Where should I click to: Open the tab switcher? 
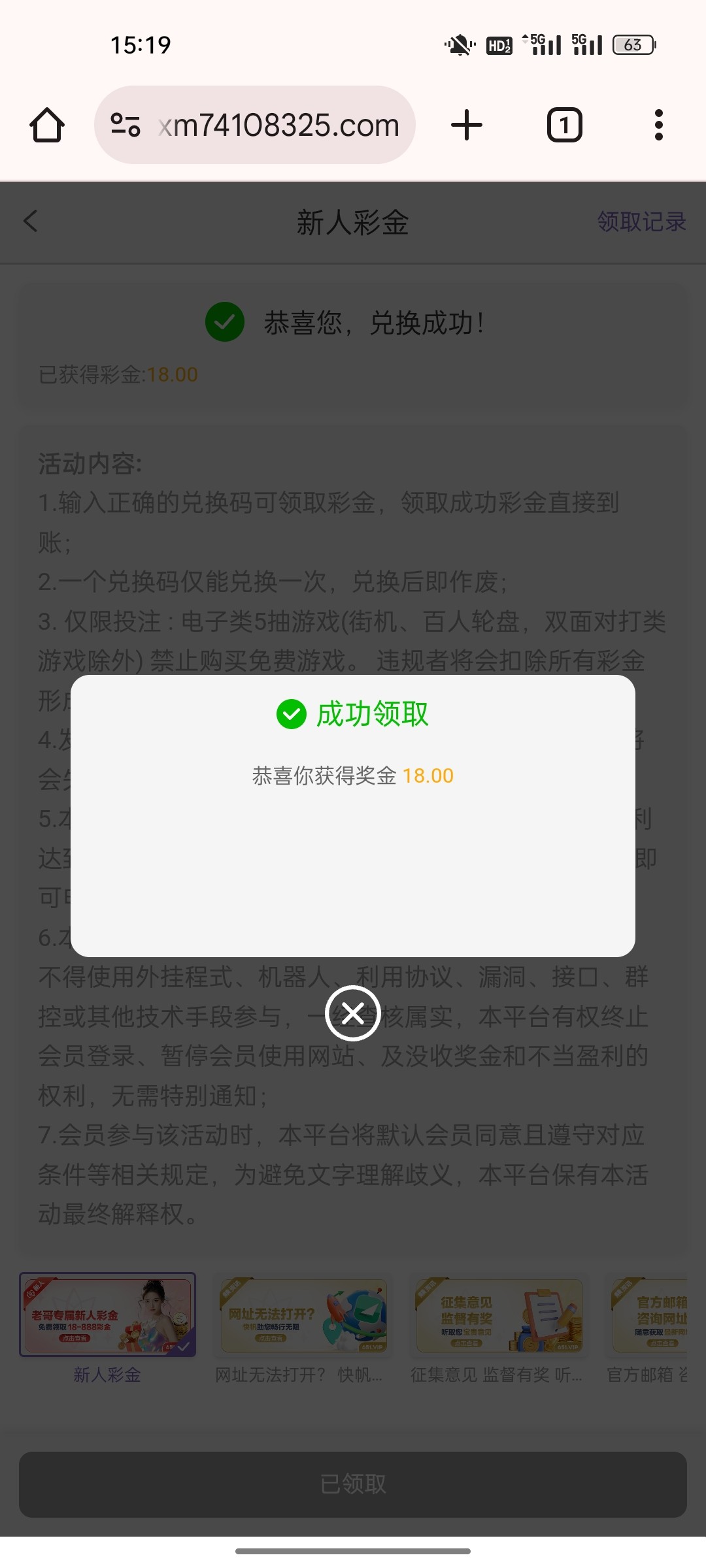pyautogui.click(x=564, y=125)
